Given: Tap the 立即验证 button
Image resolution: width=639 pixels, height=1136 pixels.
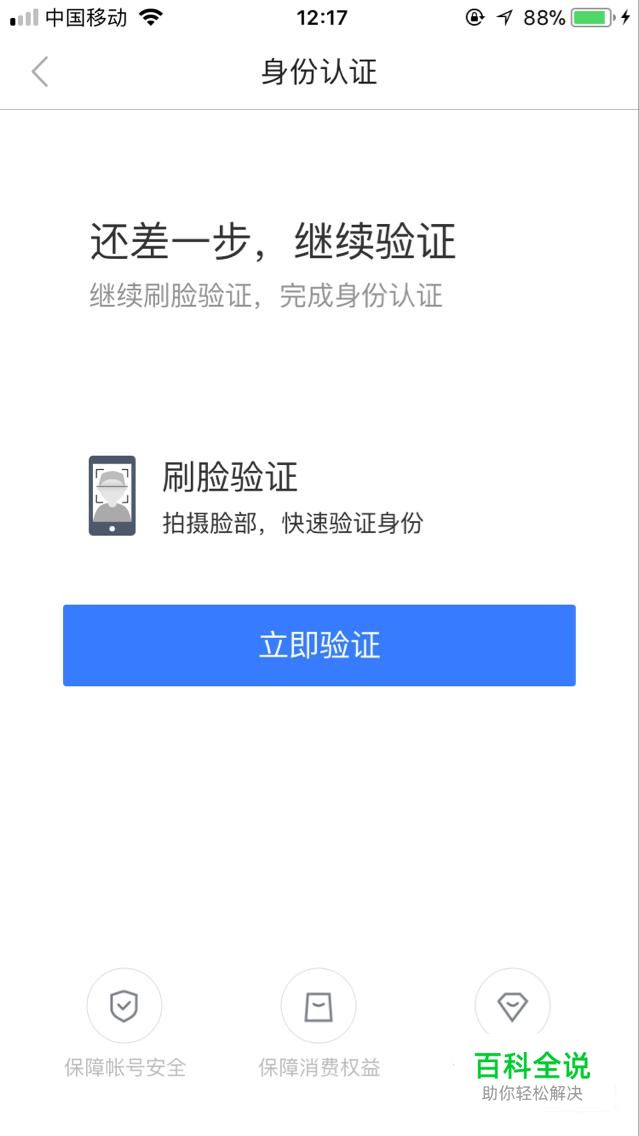Looking at the screenshot, I should [x=319, y=645].
